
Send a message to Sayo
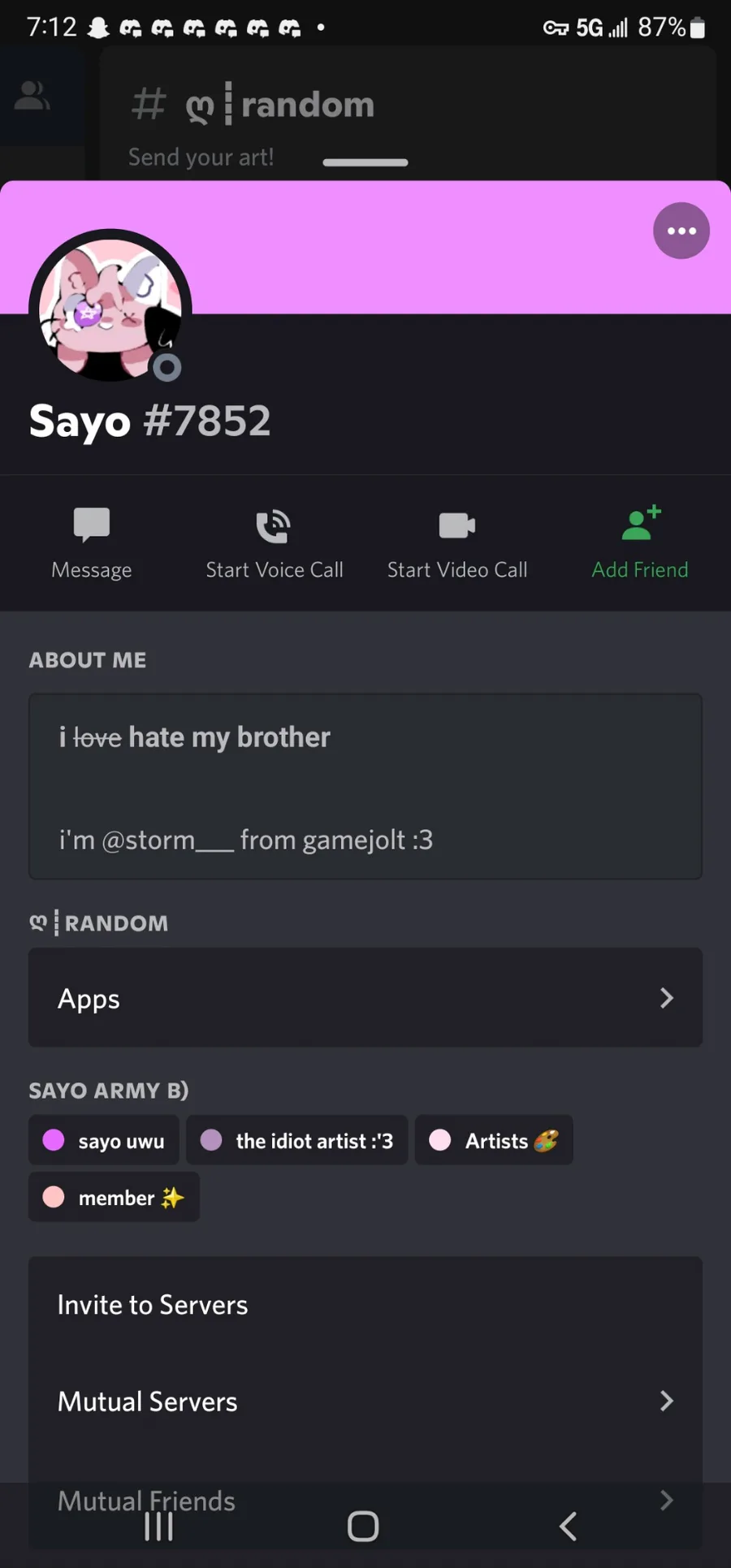click(92, 542)
